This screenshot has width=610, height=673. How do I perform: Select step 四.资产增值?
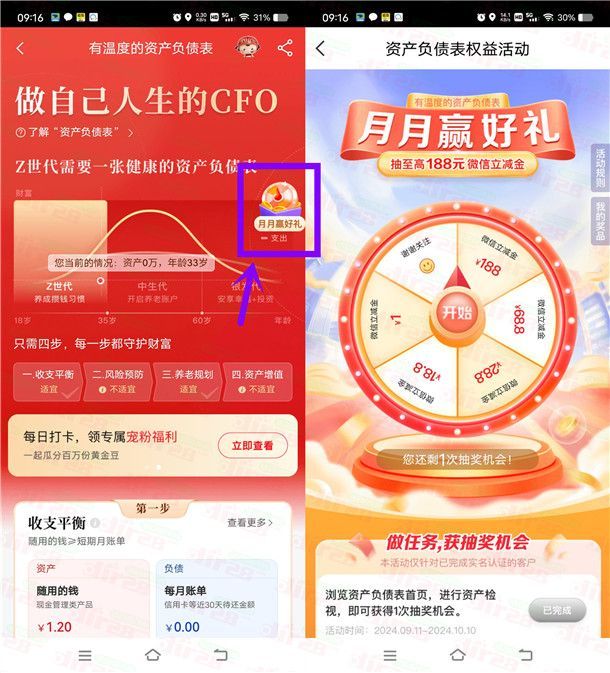coord(255,380)
